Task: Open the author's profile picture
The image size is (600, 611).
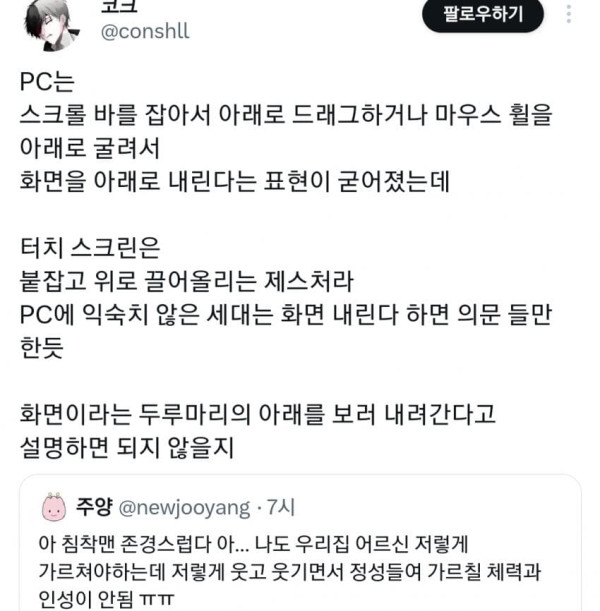Action: click(50, 24)
